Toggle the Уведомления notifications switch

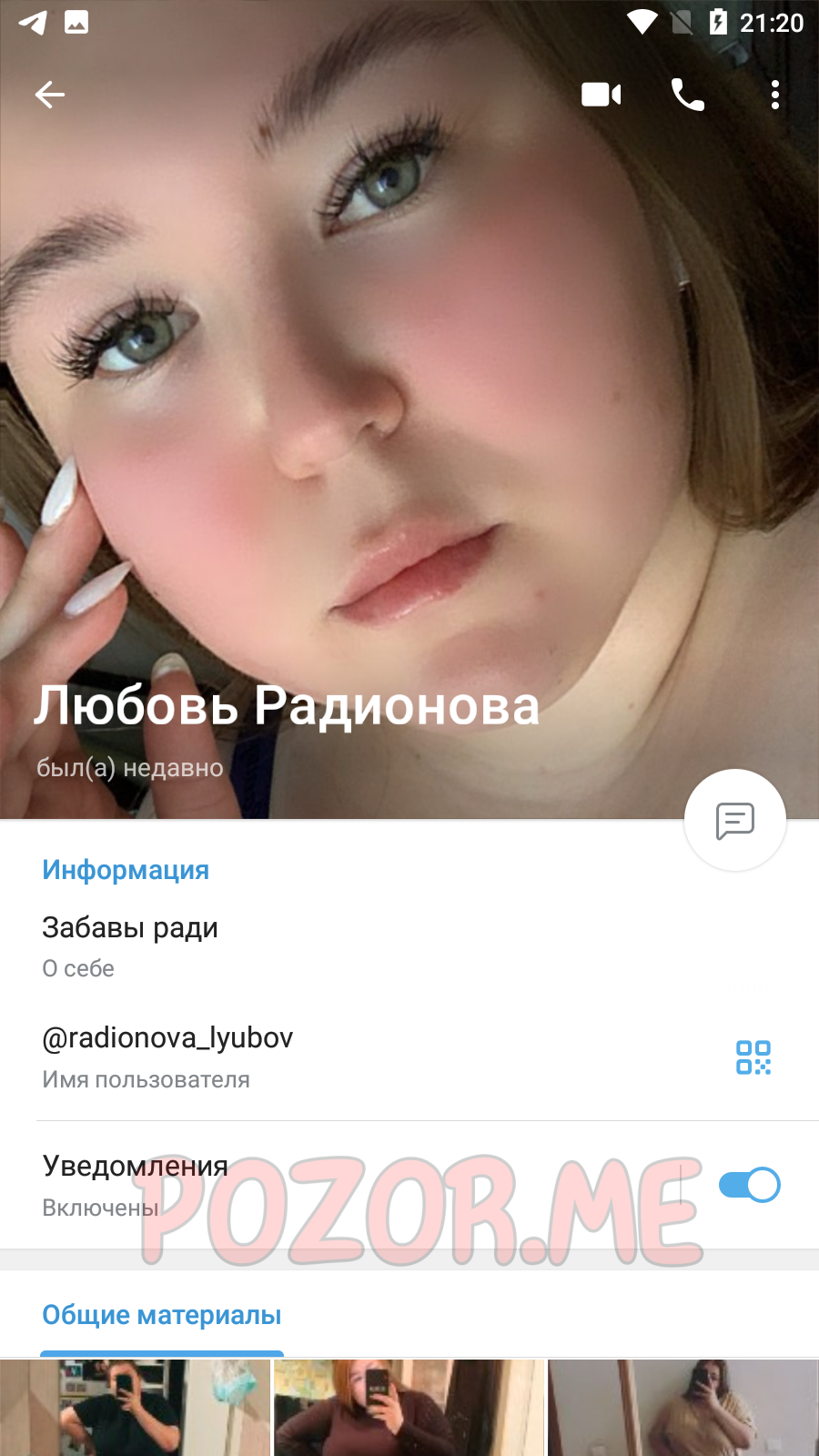749,1185
